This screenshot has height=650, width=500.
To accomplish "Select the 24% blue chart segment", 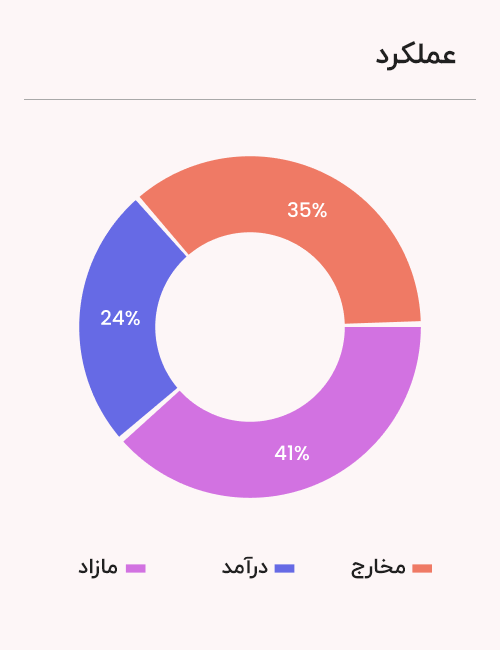I will point(118,318).
